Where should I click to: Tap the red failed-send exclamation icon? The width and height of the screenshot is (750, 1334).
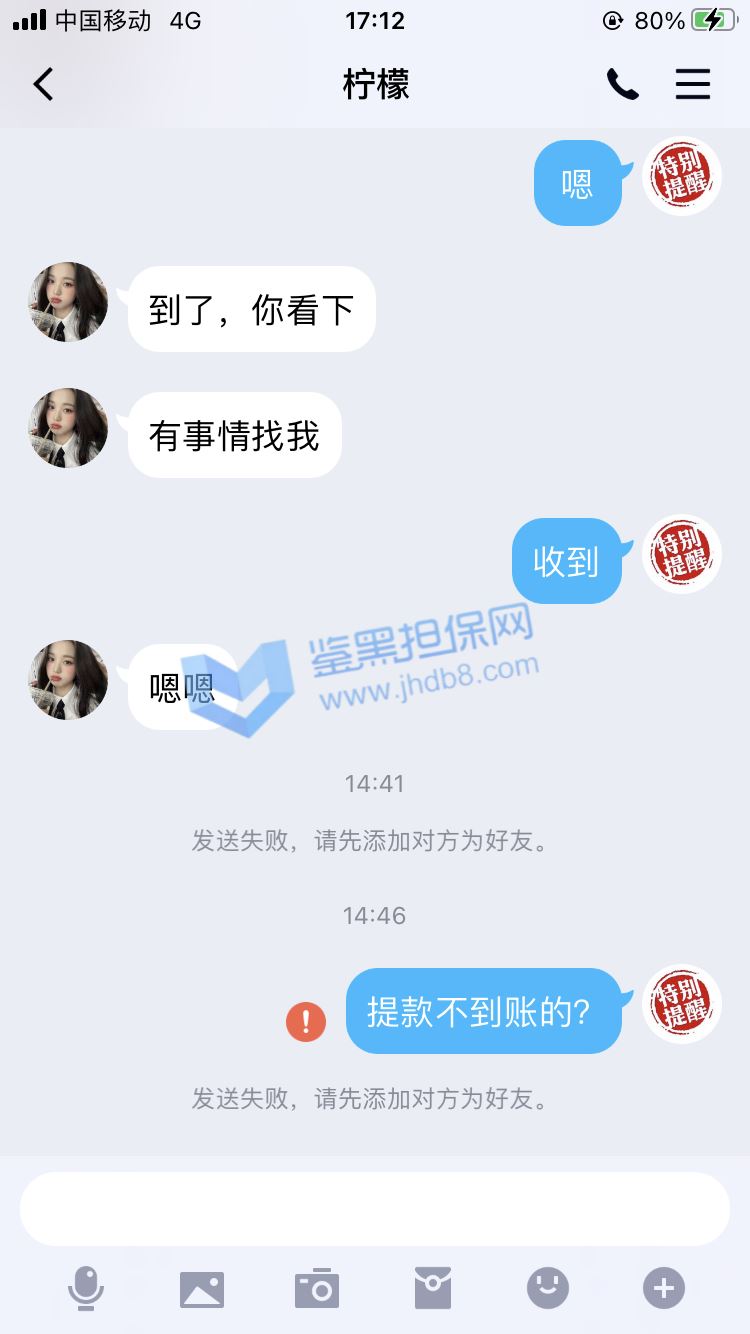pos(306,1022)
